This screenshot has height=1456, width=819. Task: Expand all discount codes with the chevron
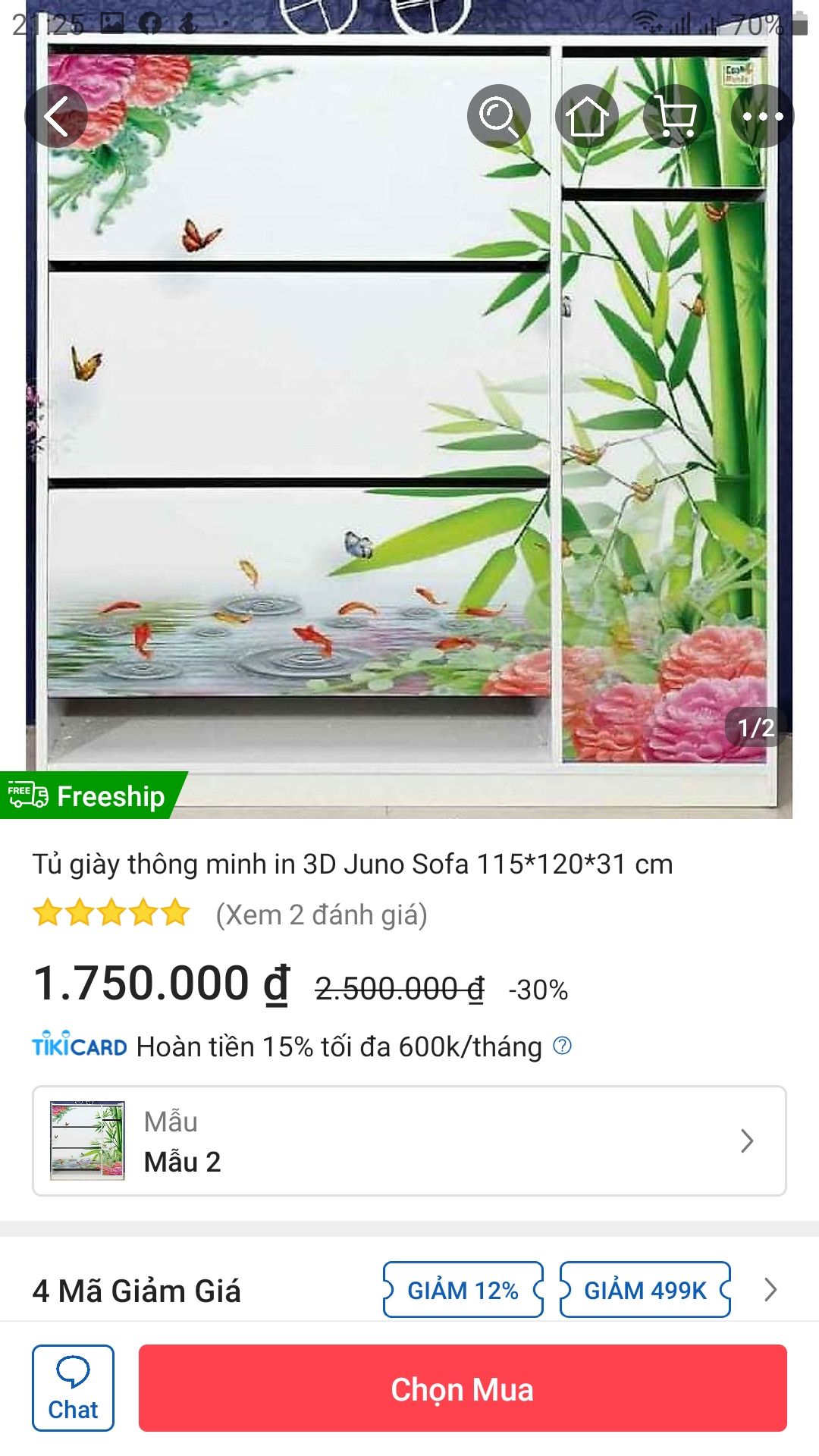[x=770, y=1289]
